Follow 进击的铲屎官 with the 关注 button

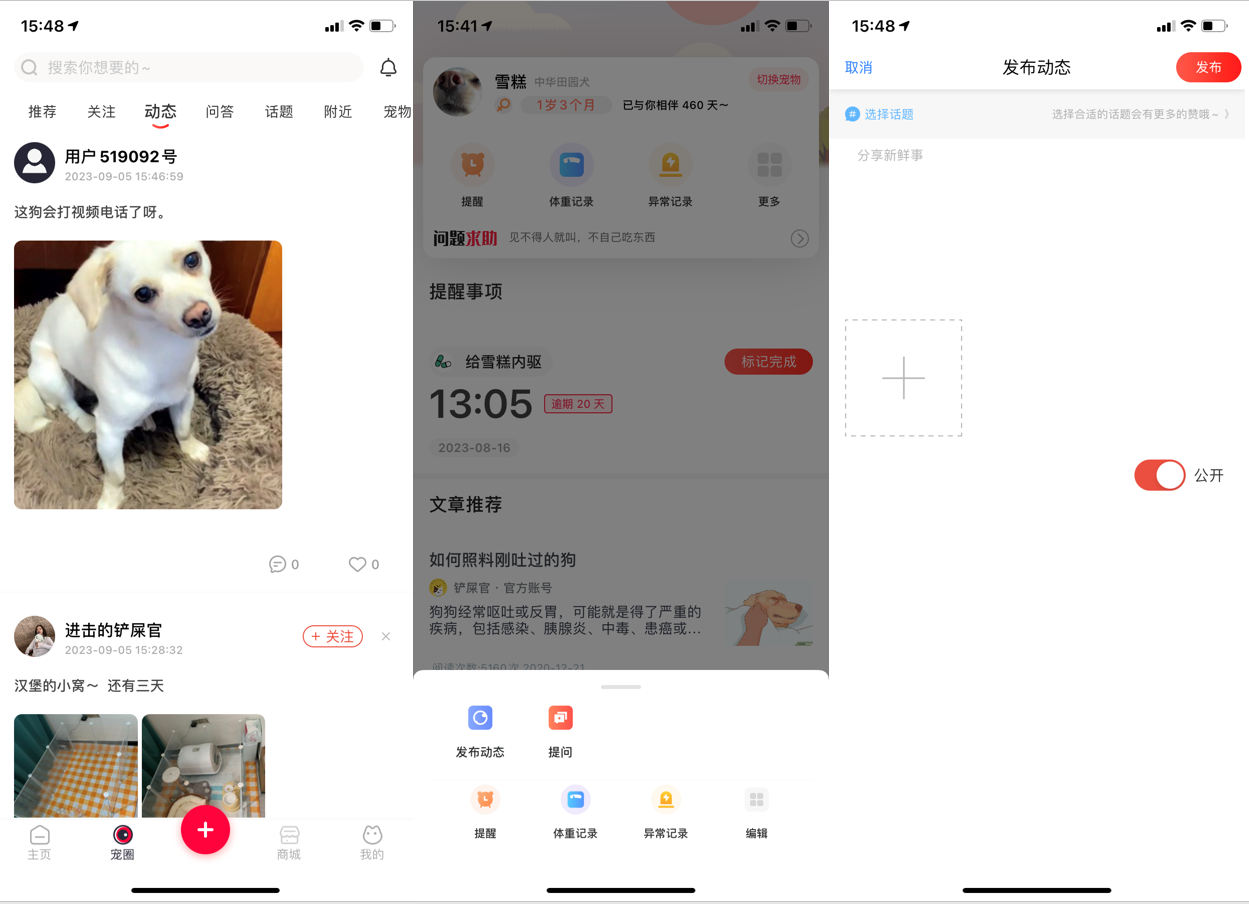(x=332, y=636)
